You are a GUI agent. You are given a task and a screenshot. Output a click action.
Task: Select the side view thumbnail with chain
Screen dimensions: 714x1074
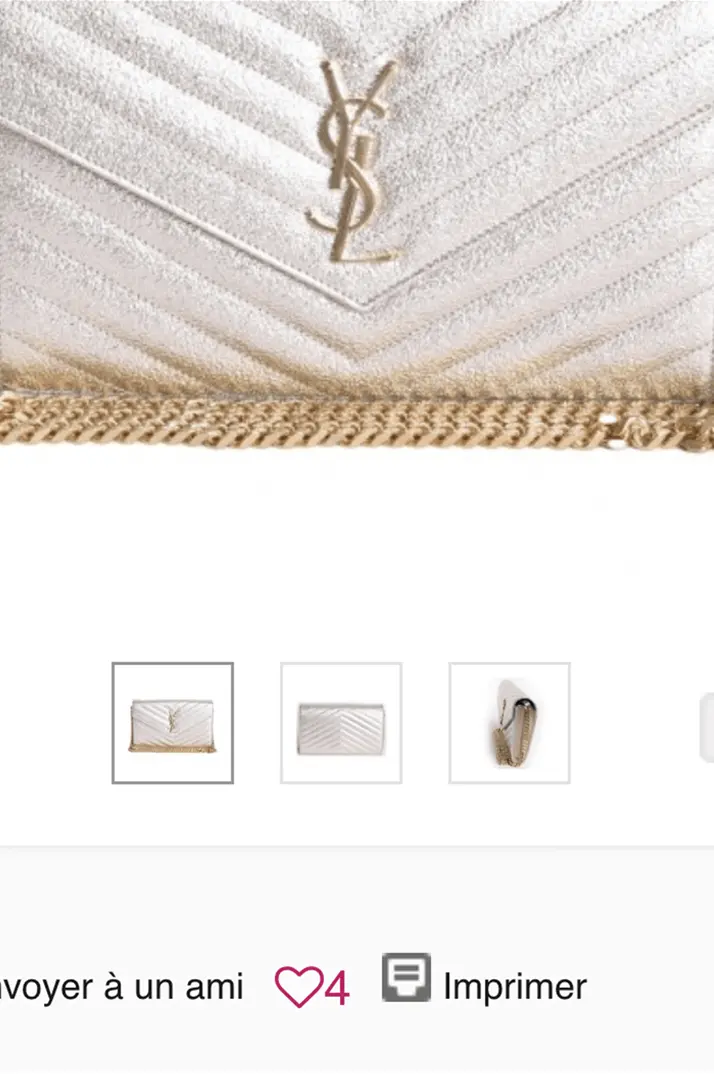pyautogui.click(x=509, y=722)
